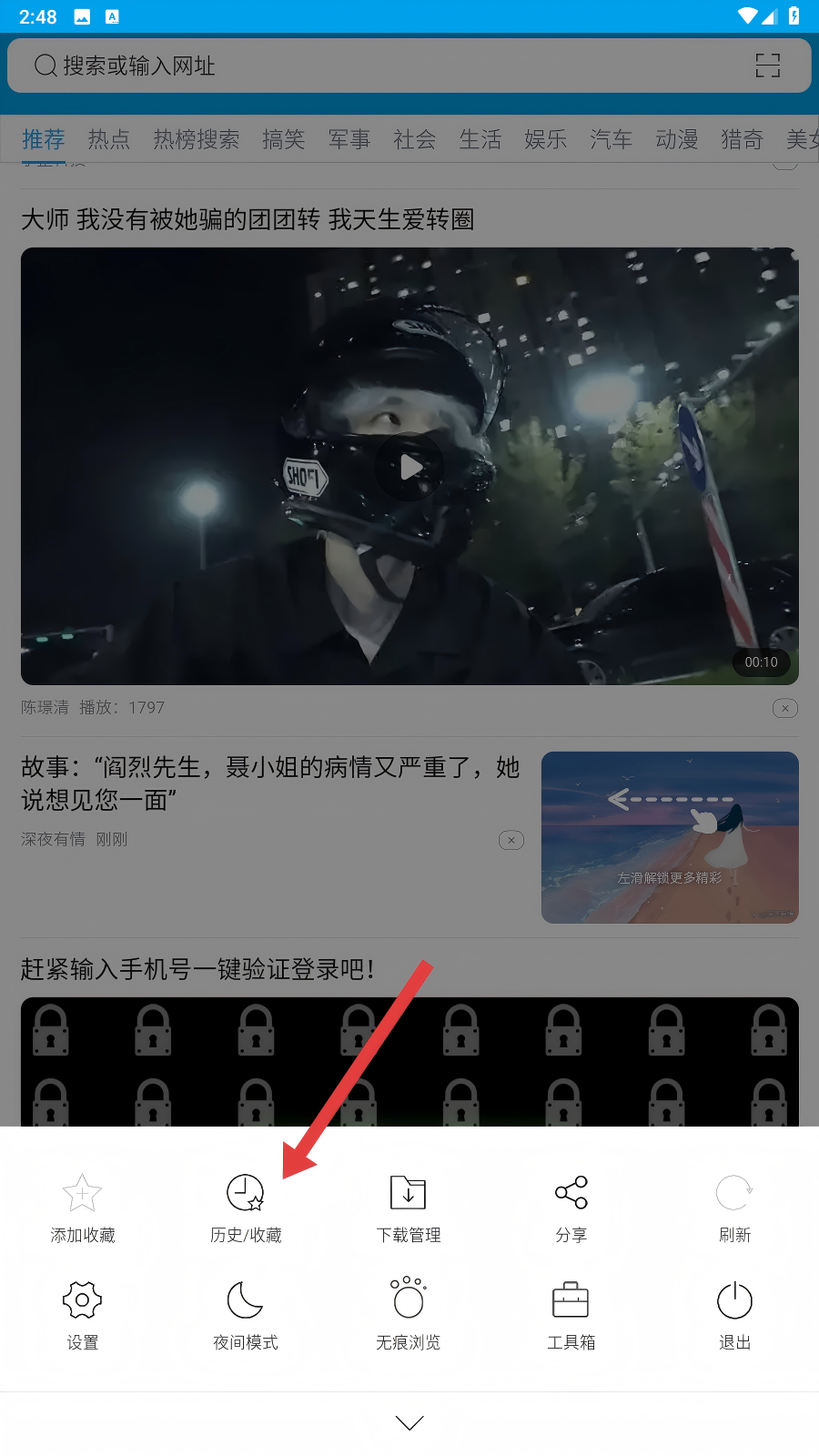Enable 夜间模式 night mode

(246, 1315)
